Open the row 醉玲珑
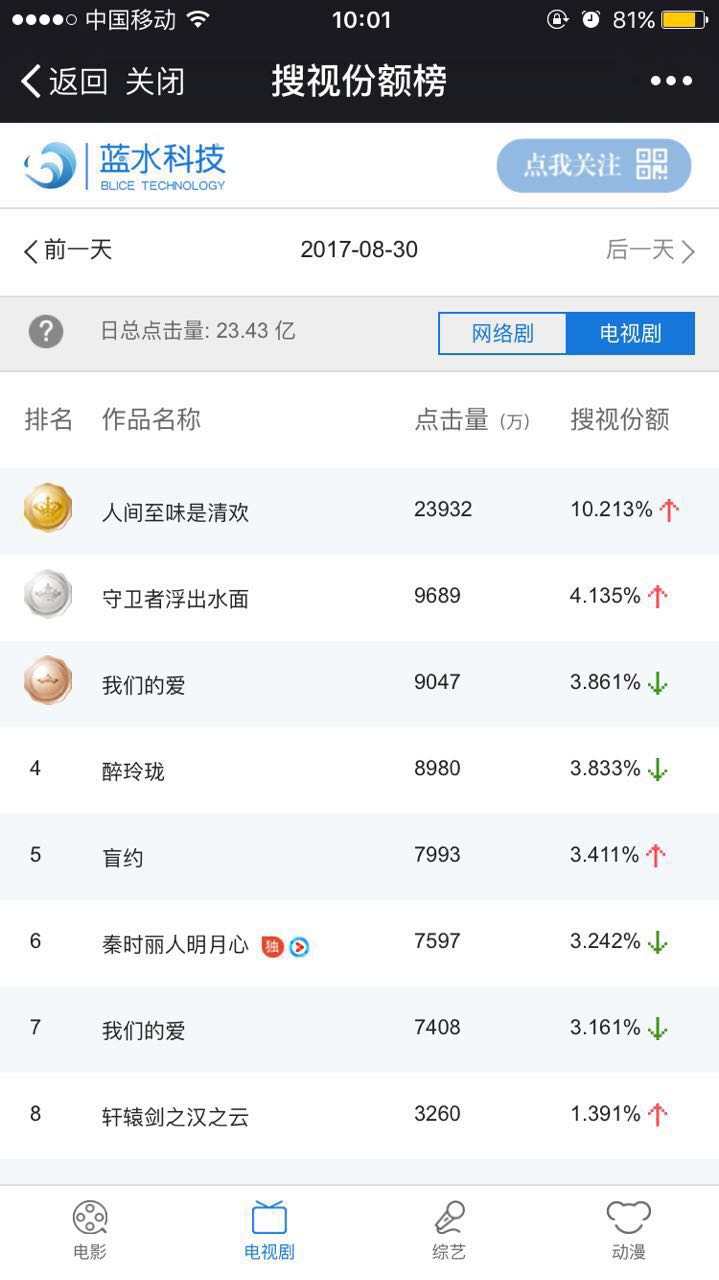Screen dimensions: 719x1280 (x=359, y=770)
